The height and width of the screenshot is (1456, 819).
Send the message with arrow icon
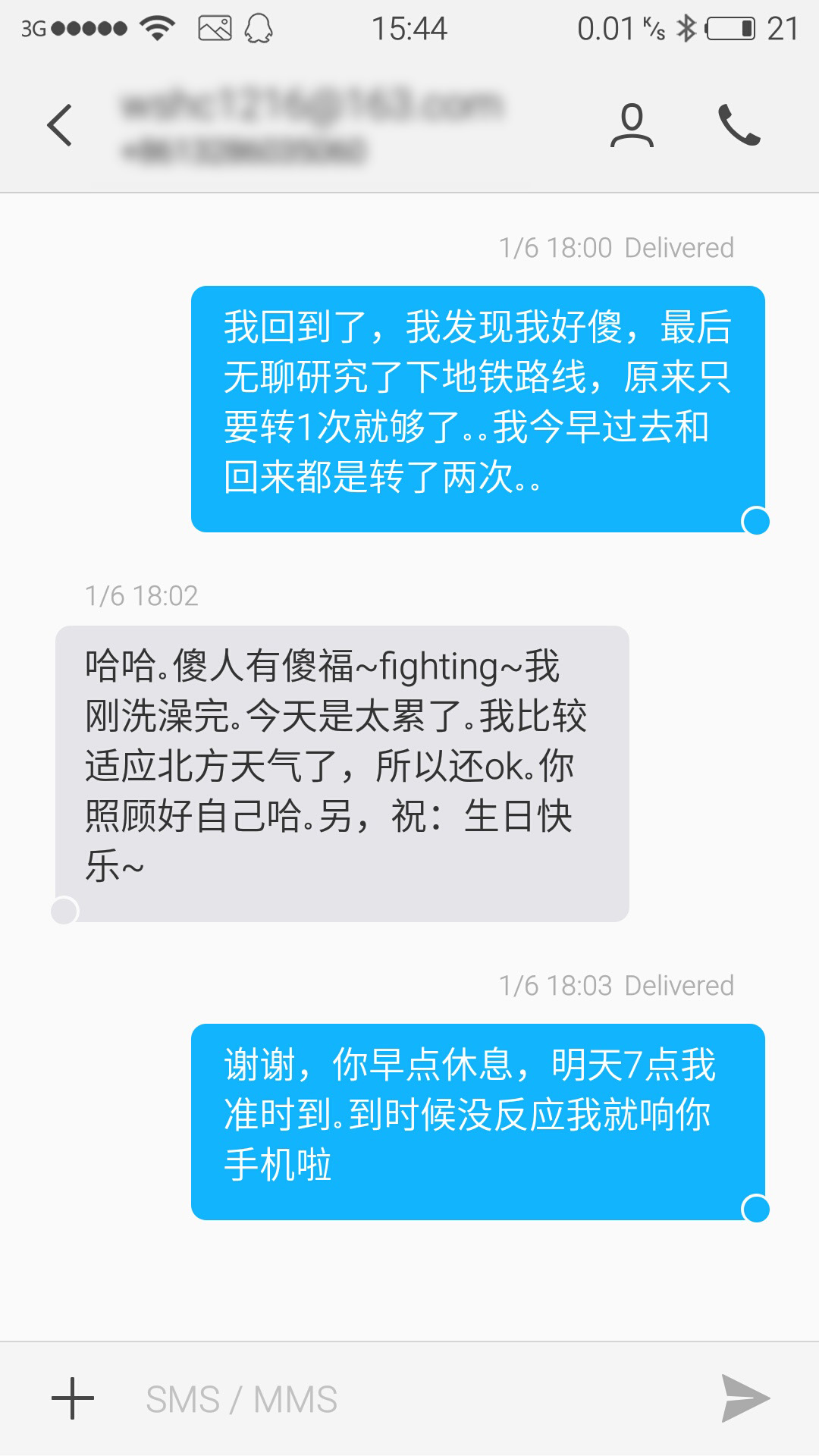[x=745, y=1398]
